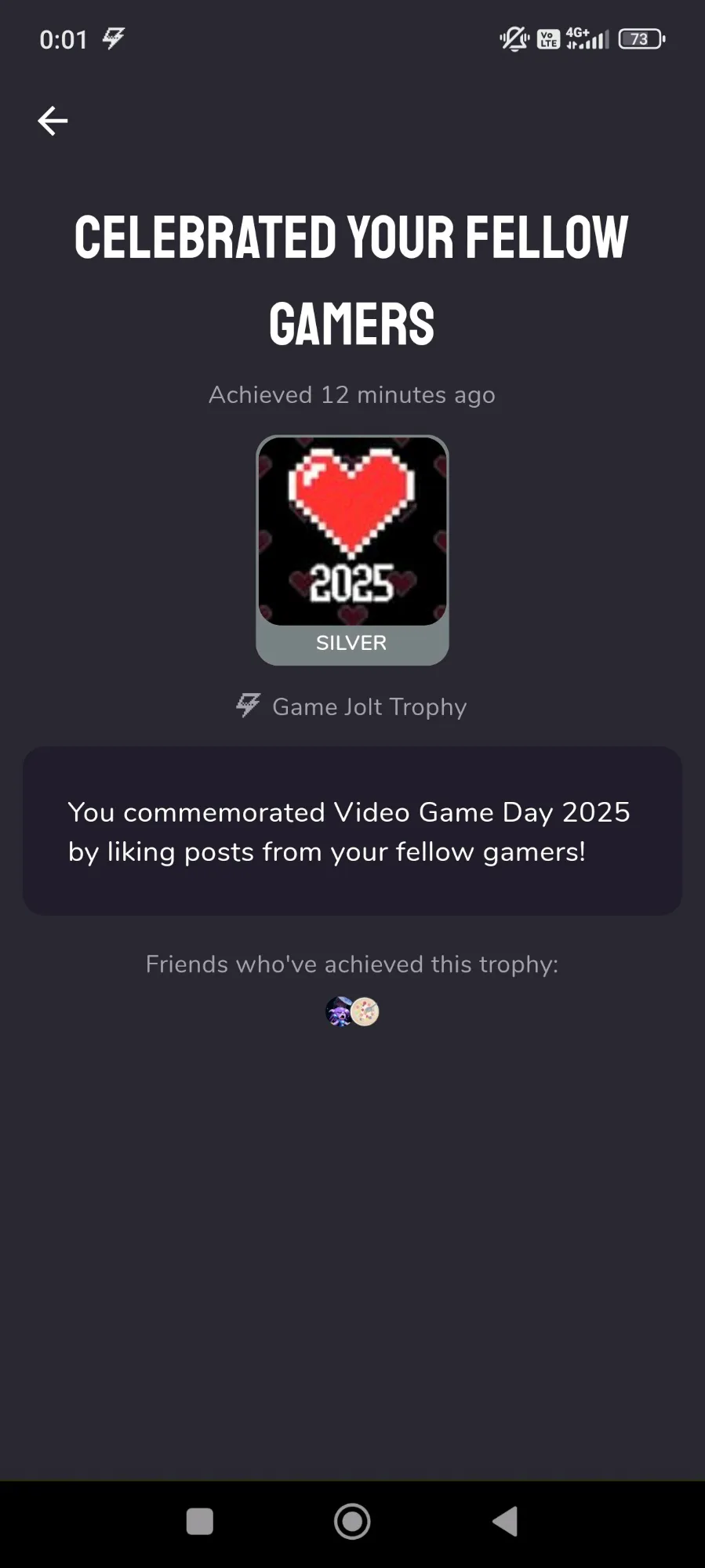The height and width of the screenshot is (1568, 705).
Task: Tap the system back triangle
Action: 505,1522
